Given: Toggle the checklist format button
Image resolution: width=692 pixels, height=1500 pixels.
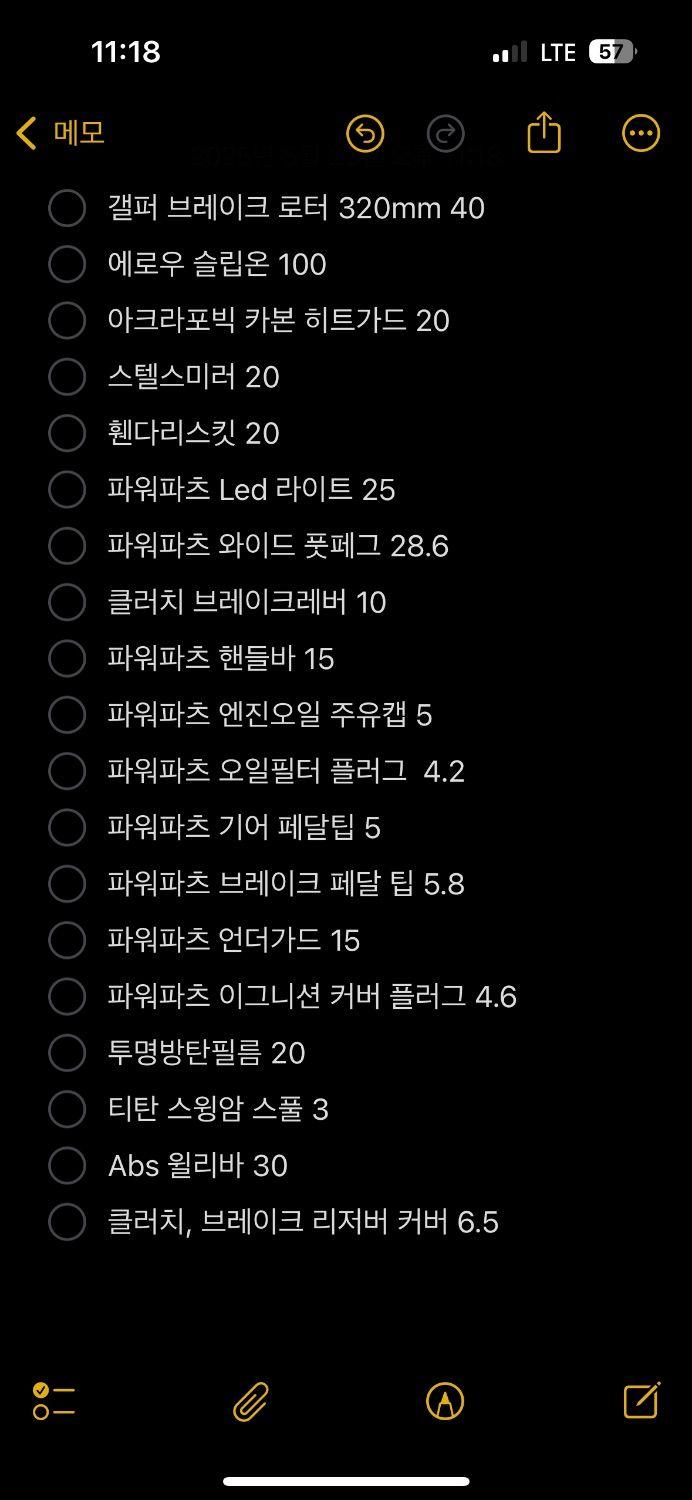Looking at the screenshot, I should click(x=54, y=1401).
